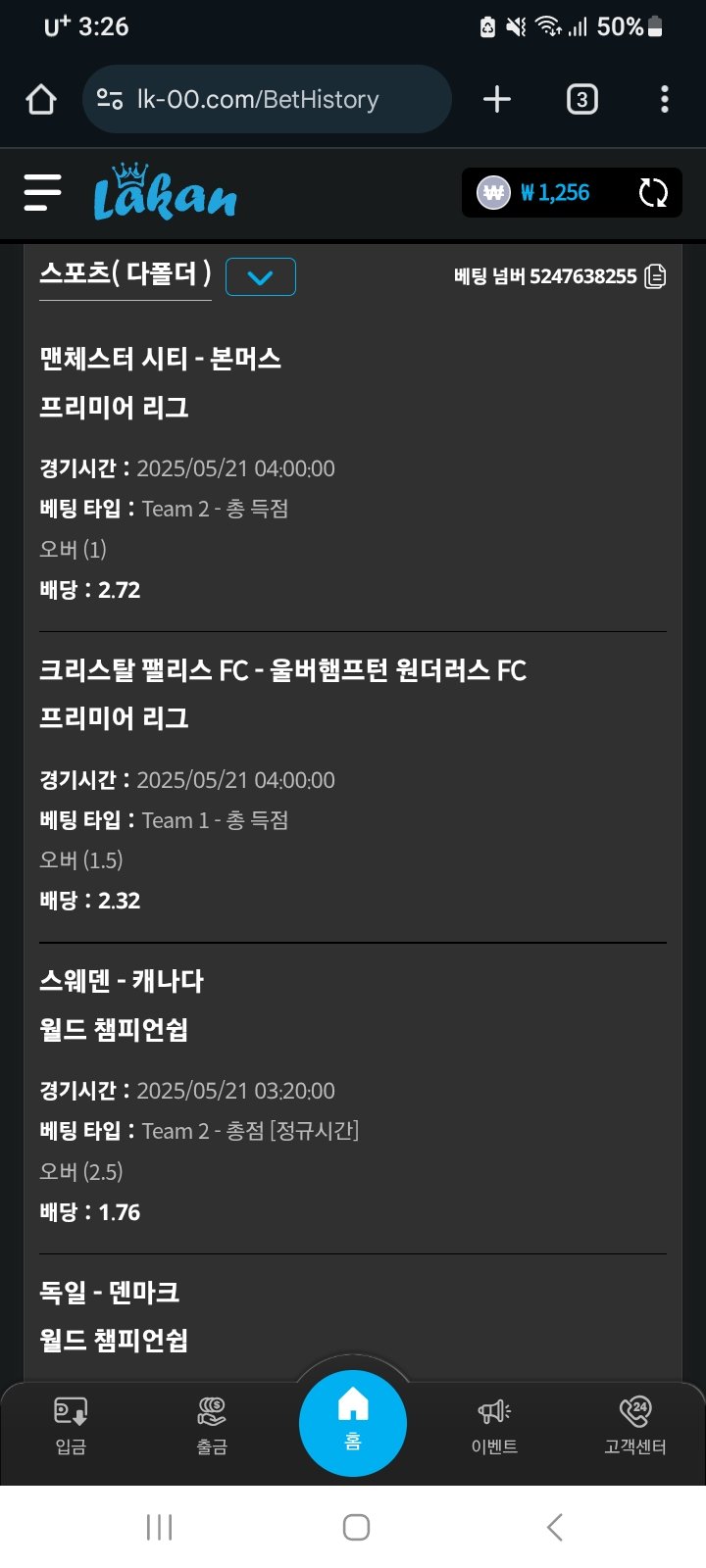This screenshot has height=1568, width=706.
Task: Open the 입금 deposit tab
Action: [71, 1425]
